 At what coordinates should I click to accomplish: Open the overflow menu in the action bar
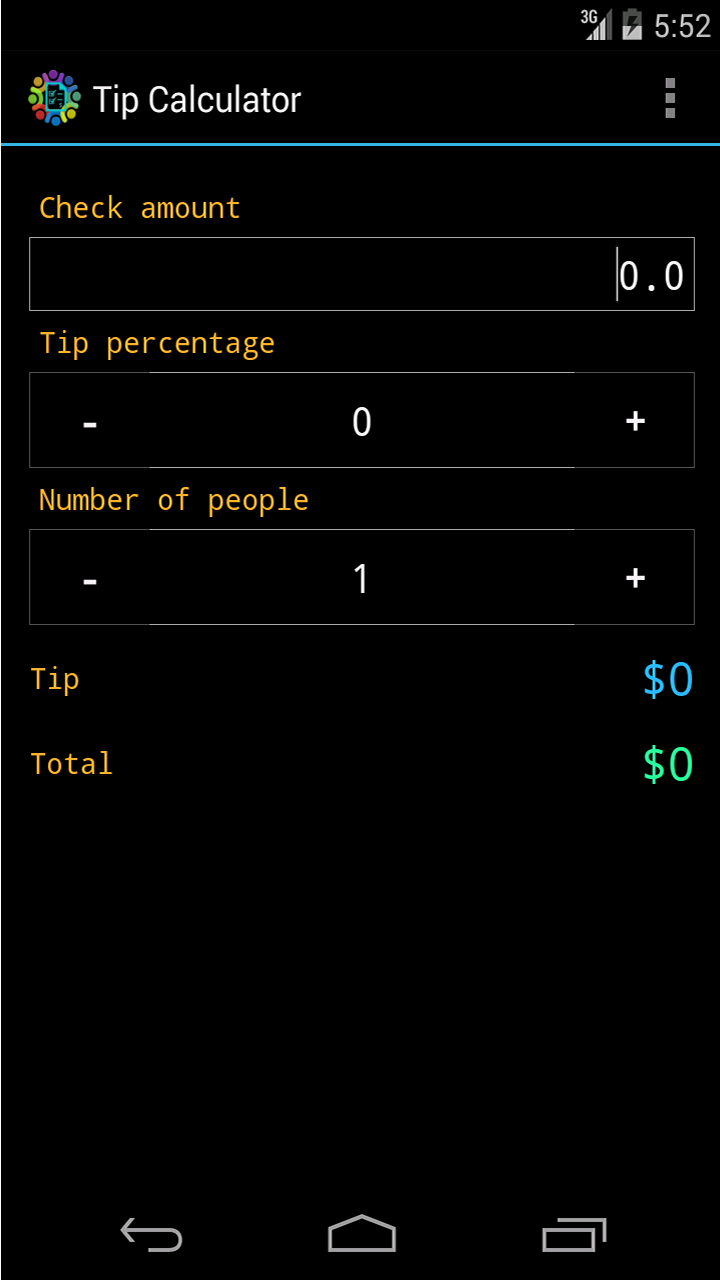click(x=669, y=99)
